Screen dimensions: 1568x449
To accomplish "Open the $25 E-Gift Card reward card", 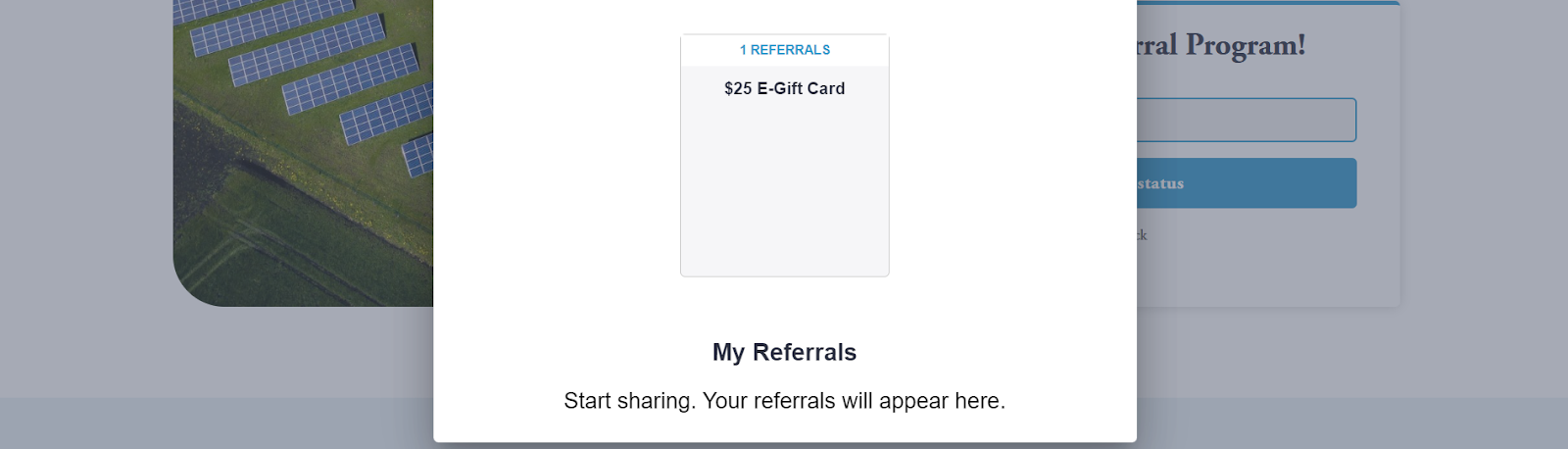I will click(784, 157).
